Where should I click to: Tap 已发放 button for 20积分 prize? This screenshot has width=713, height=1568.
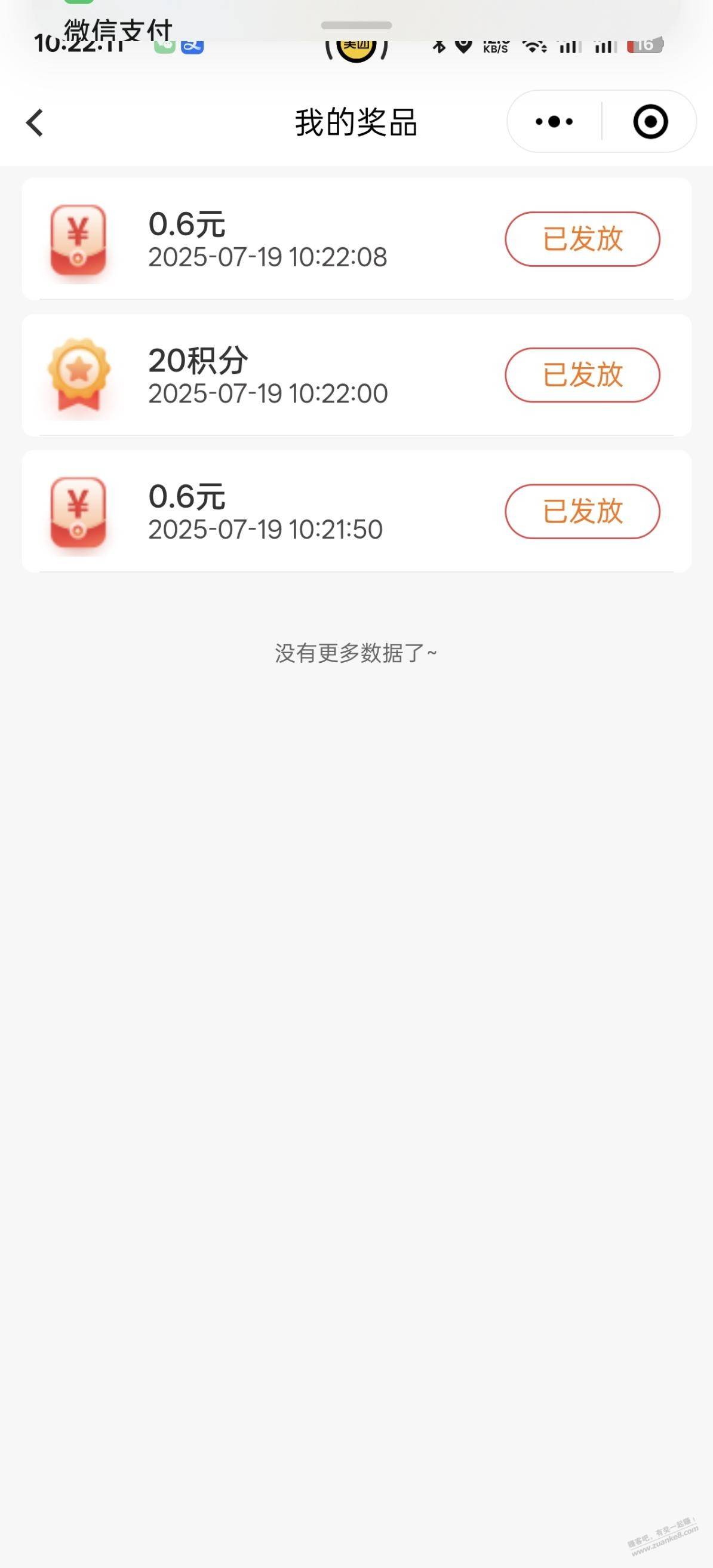pyautogui.click(x=582, y=375)
